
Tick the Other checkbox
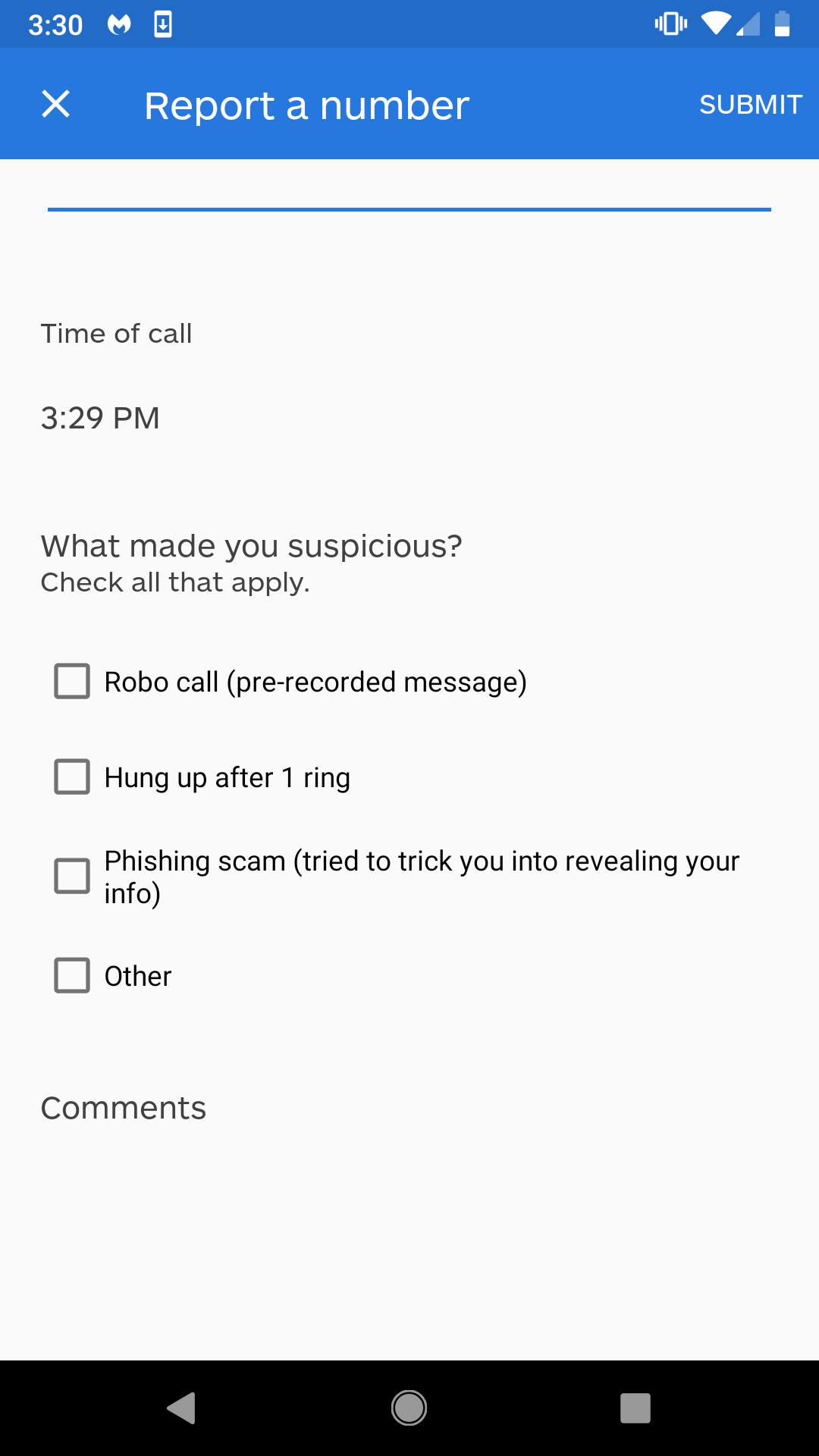coord(72,975)
